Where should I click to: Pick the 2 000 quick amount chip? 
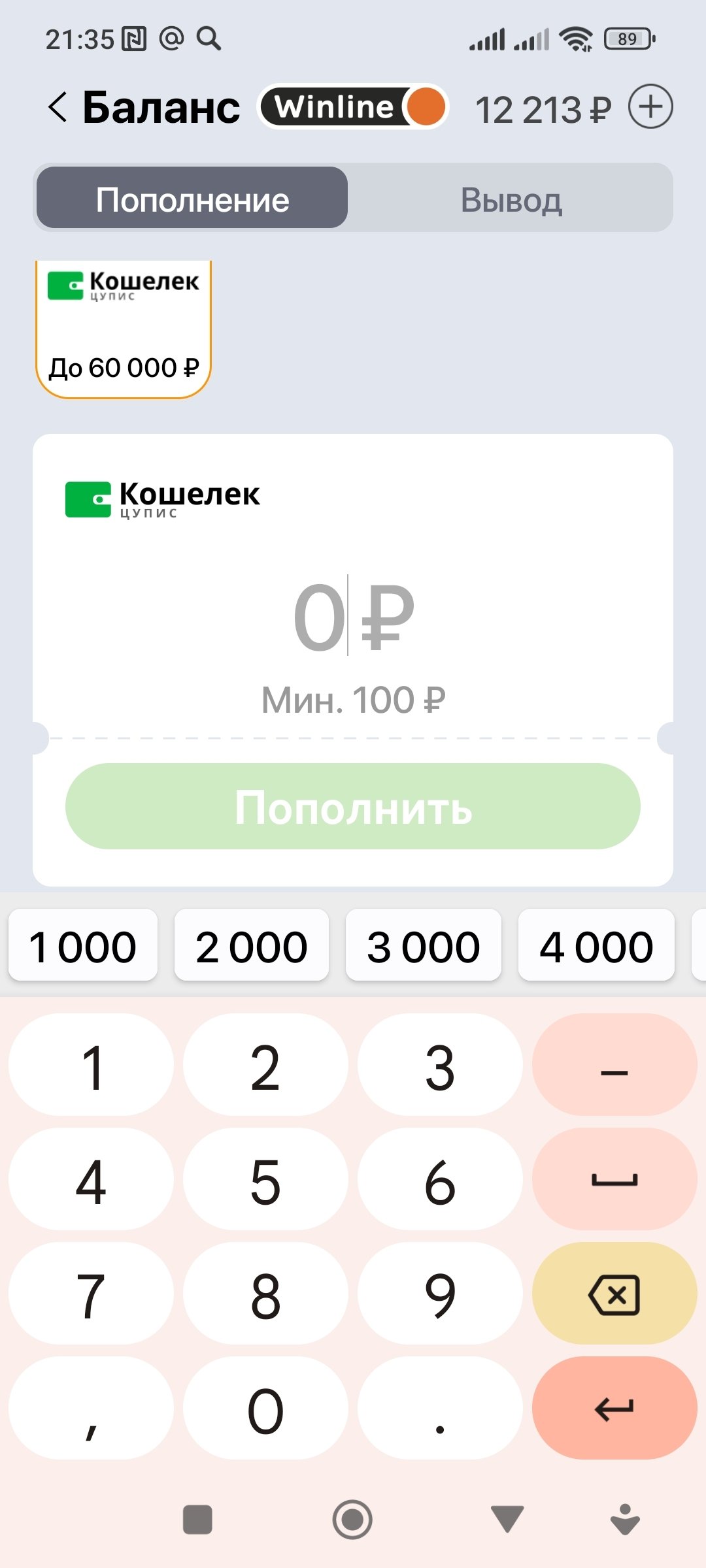(x=252, y=947)
